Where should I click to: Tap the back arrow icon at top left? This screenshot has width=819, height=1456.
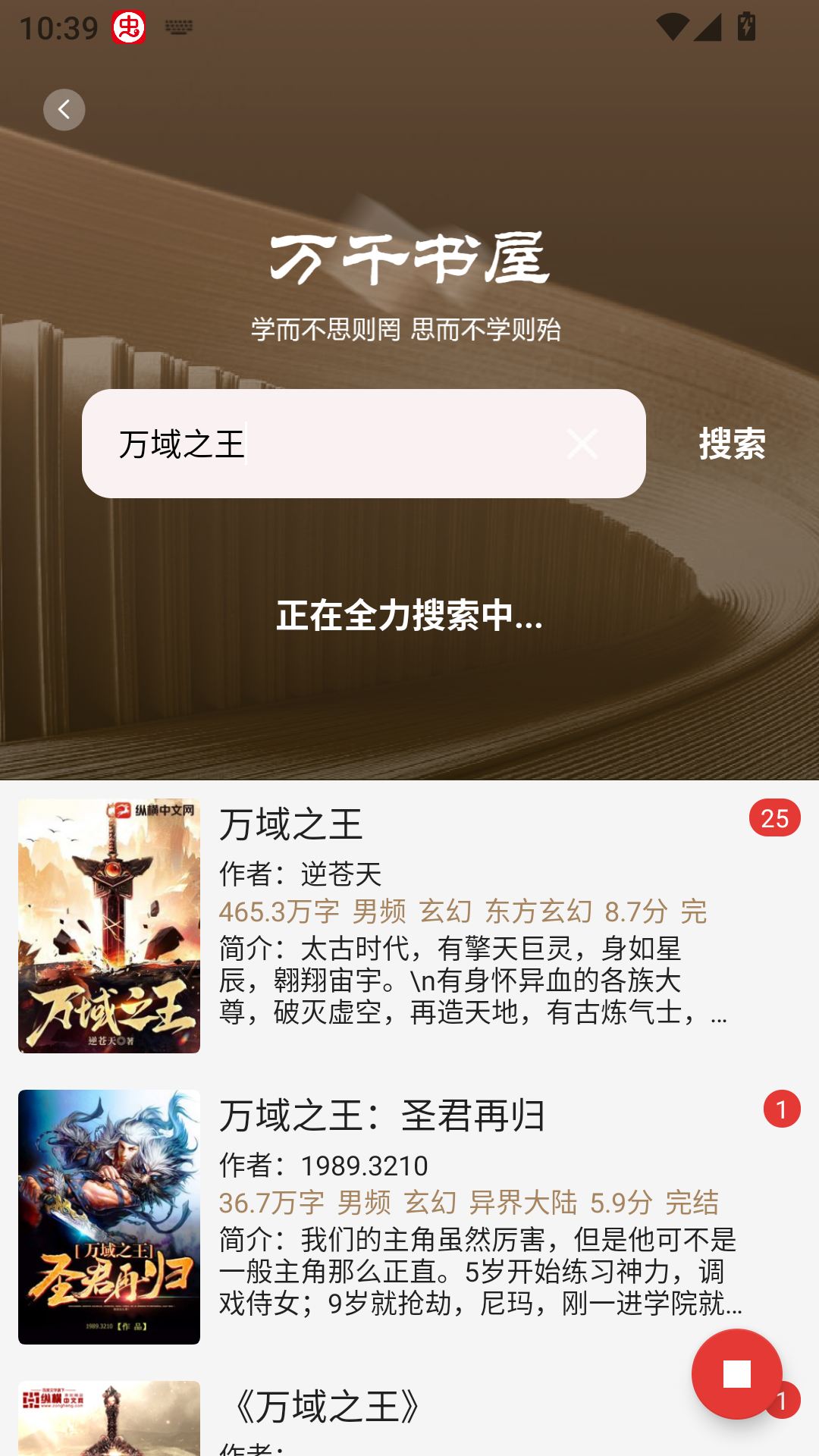click(64, 109)
